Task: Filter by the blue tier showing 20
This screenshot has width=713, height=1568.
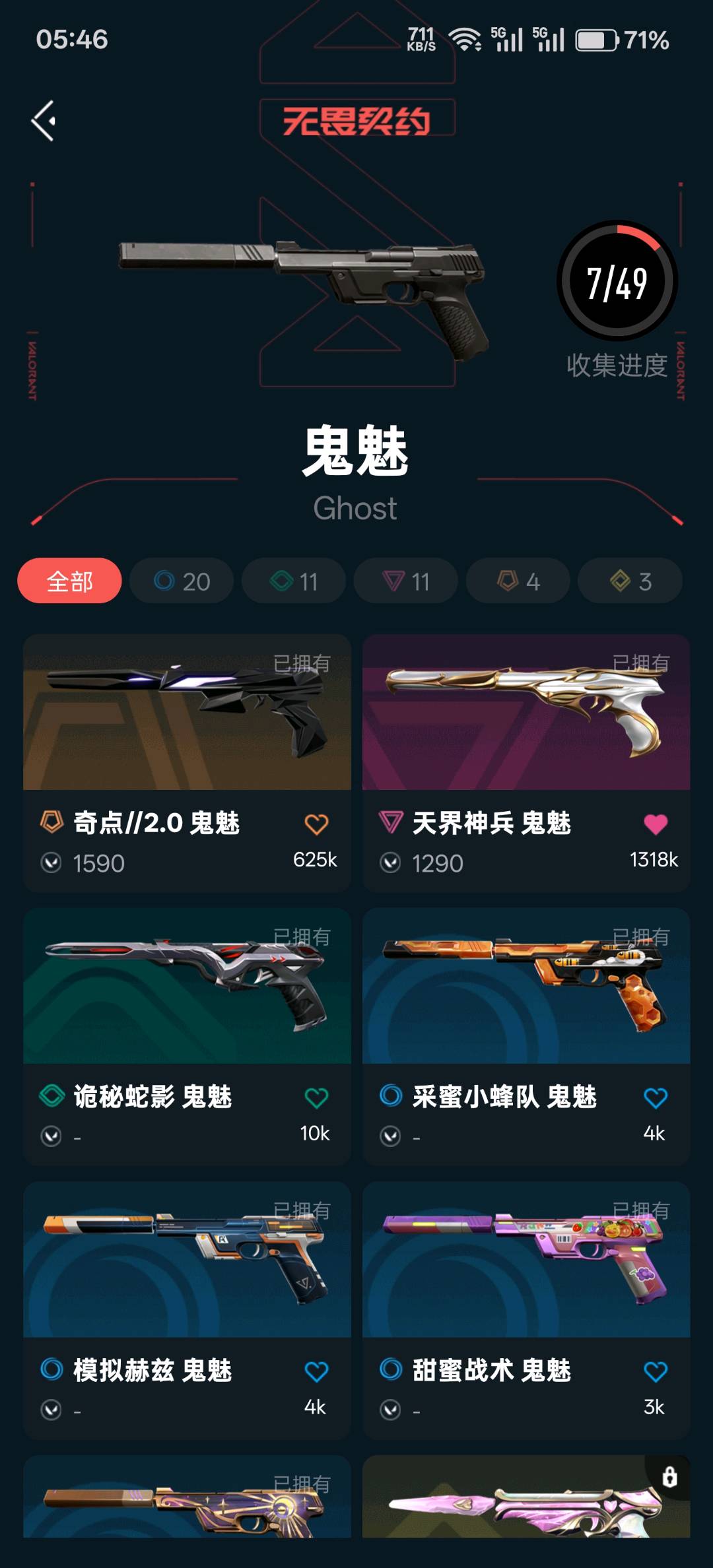Action: click(182, 581)
